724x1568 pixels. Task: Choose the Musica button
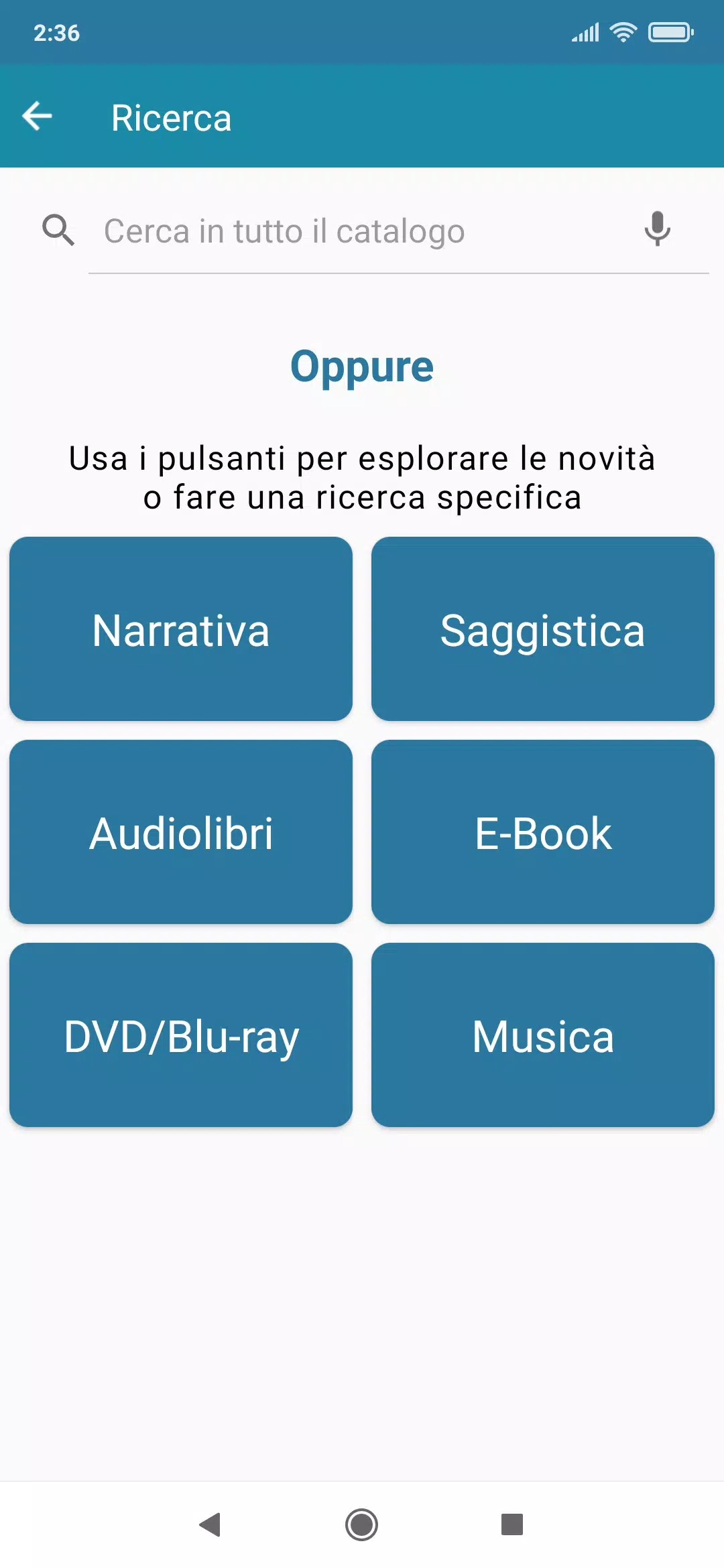click(x=543, y=1035)
